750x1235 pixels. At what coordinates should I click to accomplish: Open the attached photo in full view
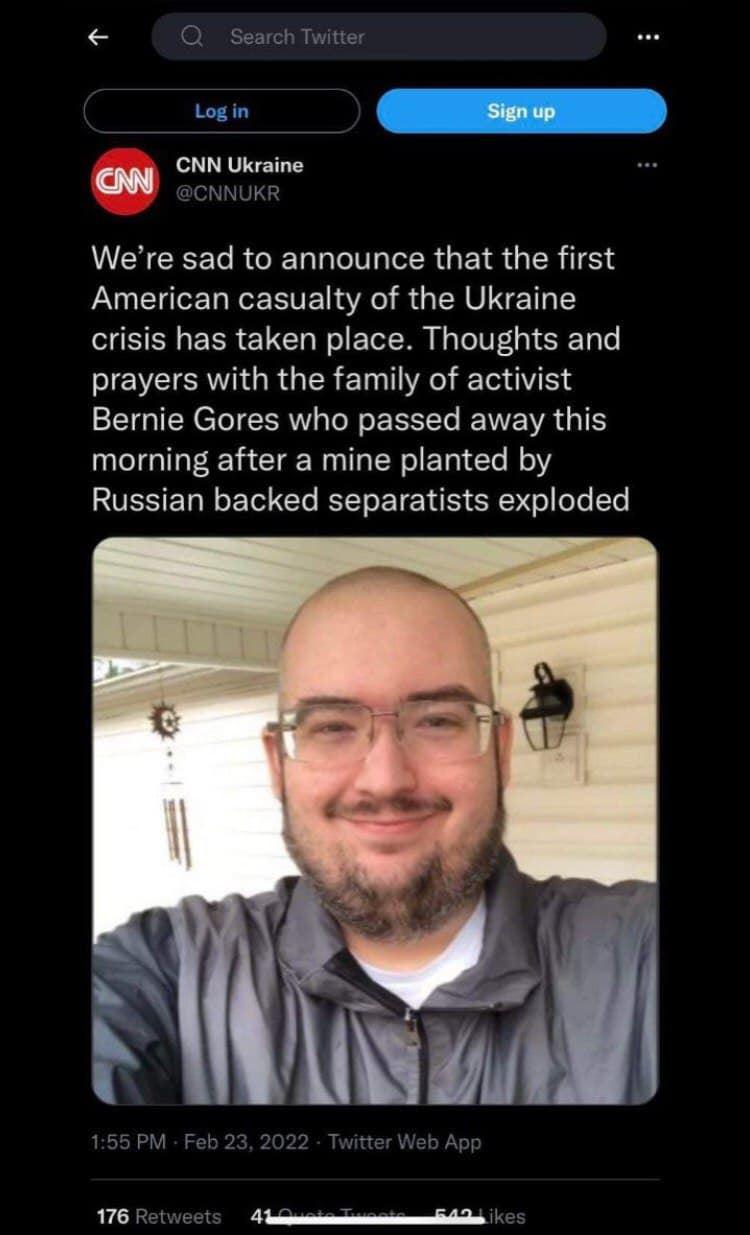375,820
